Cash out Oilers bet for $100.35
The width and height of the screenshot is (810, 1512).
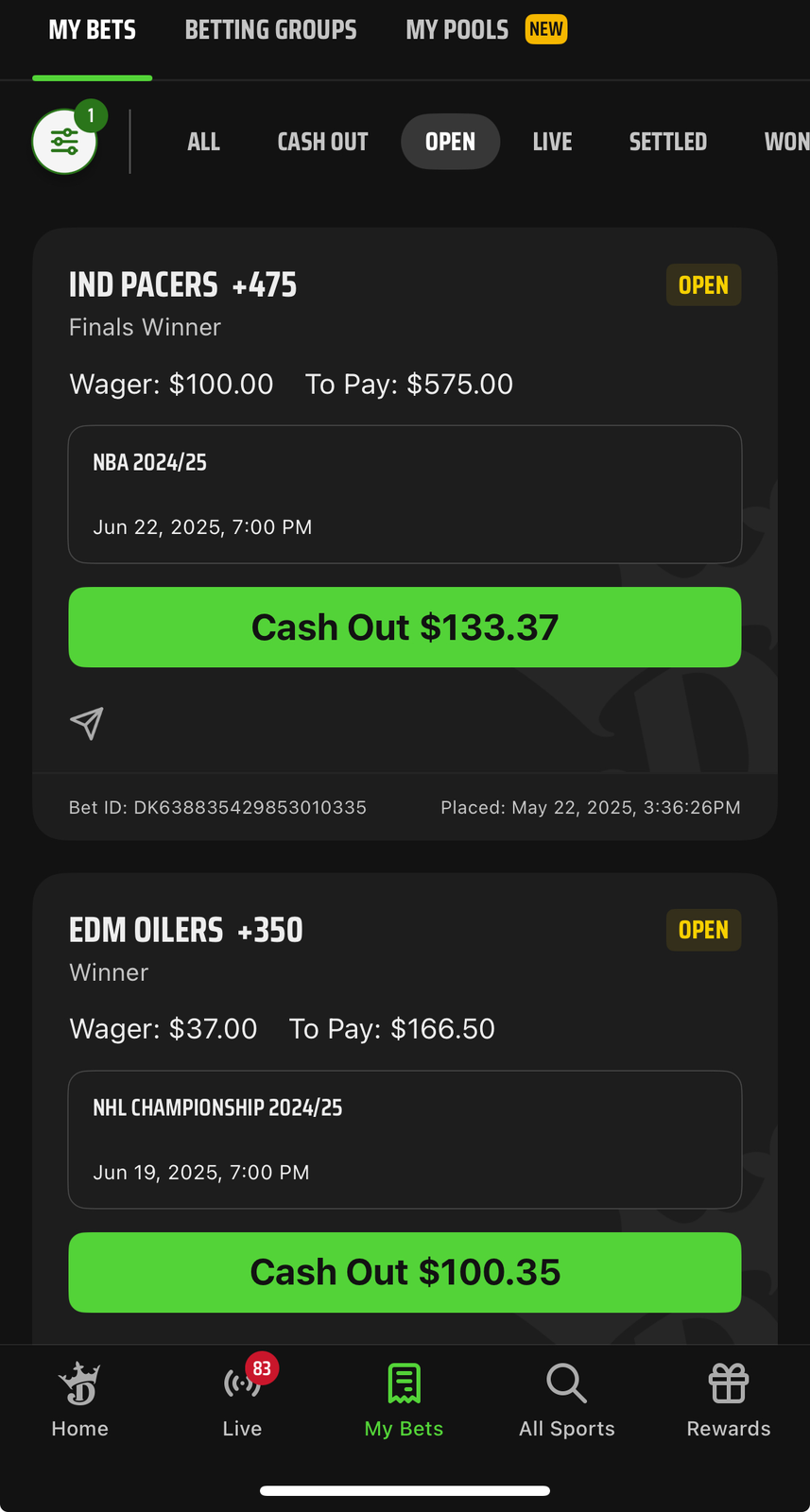pyautogui.click(x=405, y=1272)
